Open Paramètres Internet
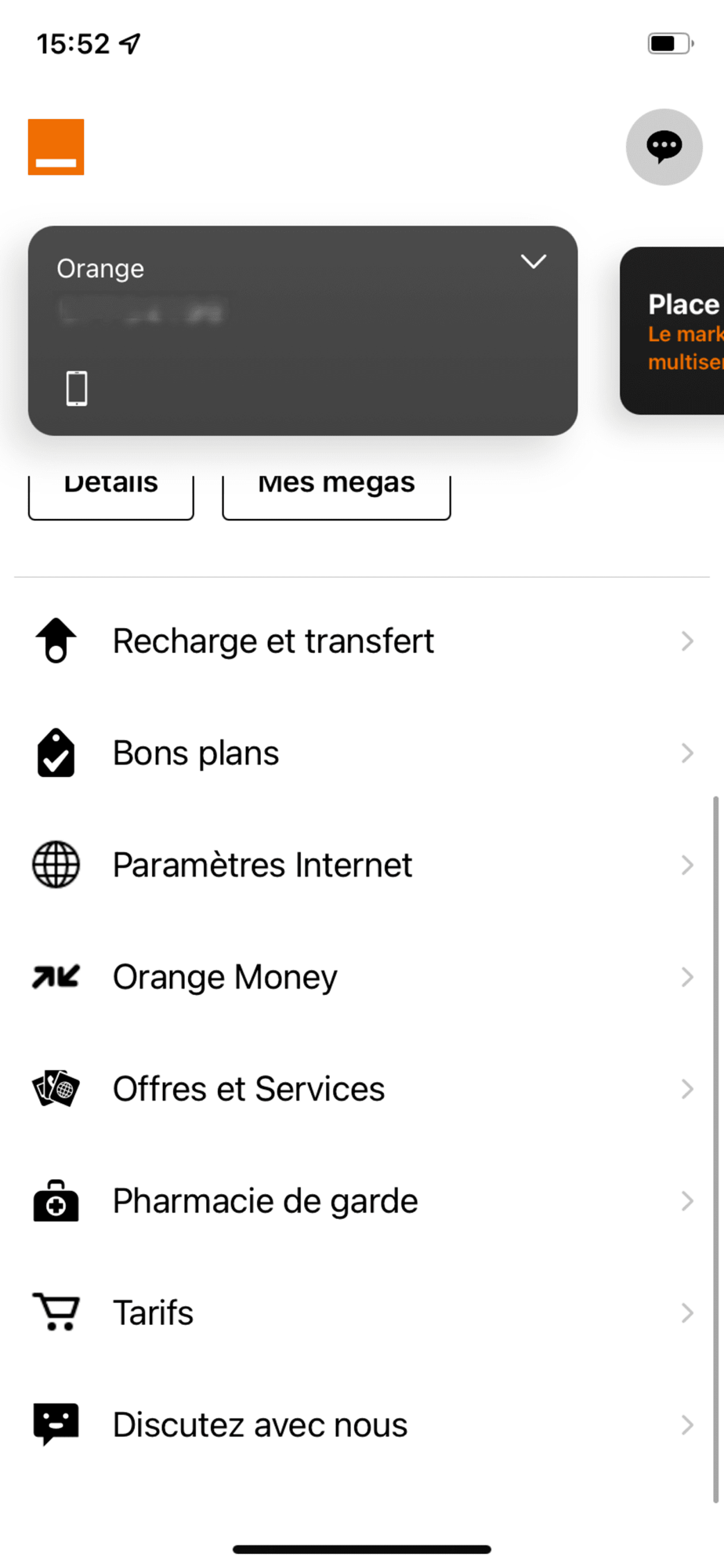Image resolution: width=724 pixels, height=1568 pixels. click(x=362, y=866)
